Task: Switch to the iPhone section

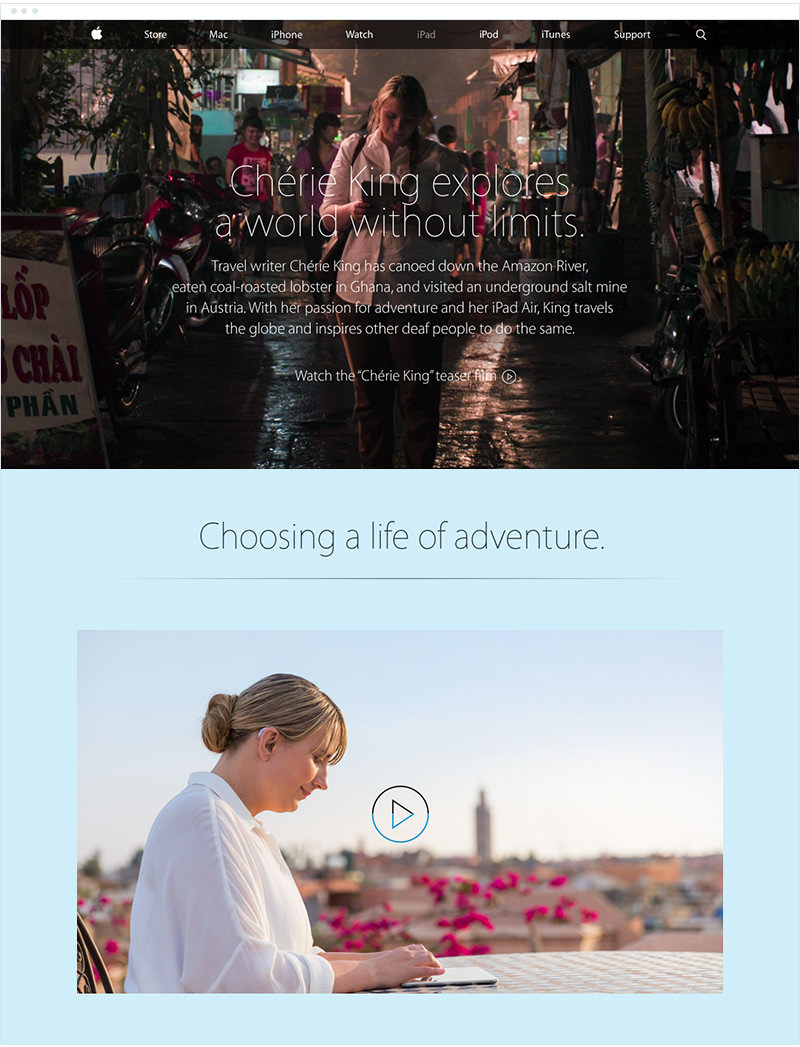Action: 286,35
